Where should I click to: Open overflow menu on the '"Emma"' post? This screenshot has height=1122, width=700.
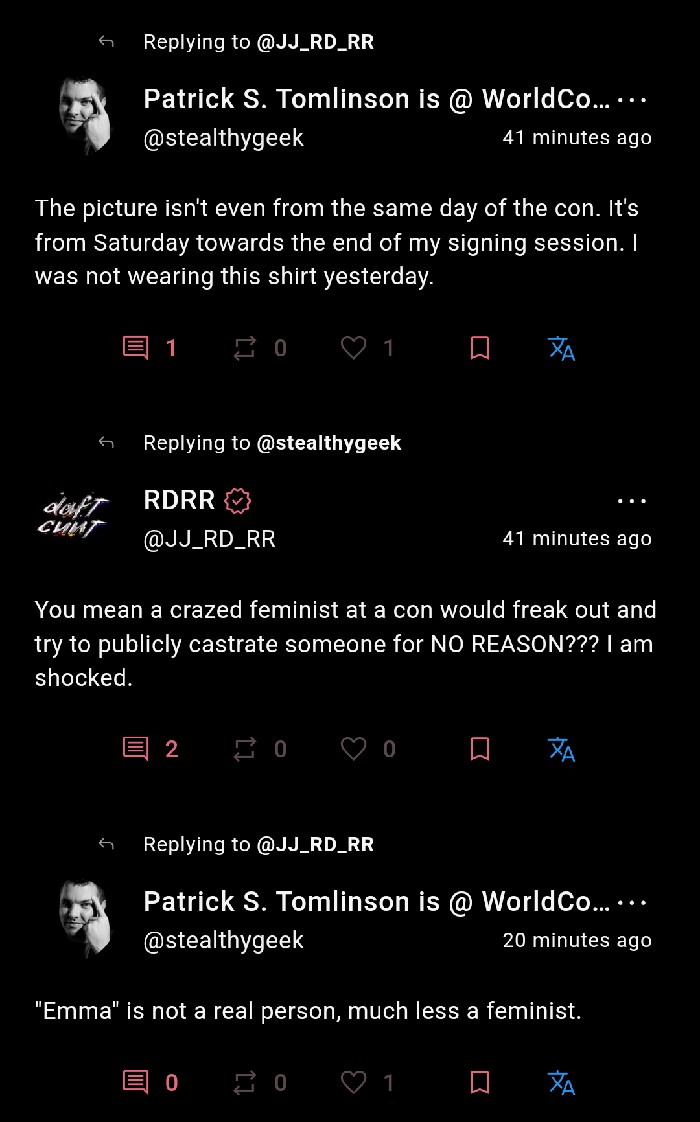(x=632, y=903)
